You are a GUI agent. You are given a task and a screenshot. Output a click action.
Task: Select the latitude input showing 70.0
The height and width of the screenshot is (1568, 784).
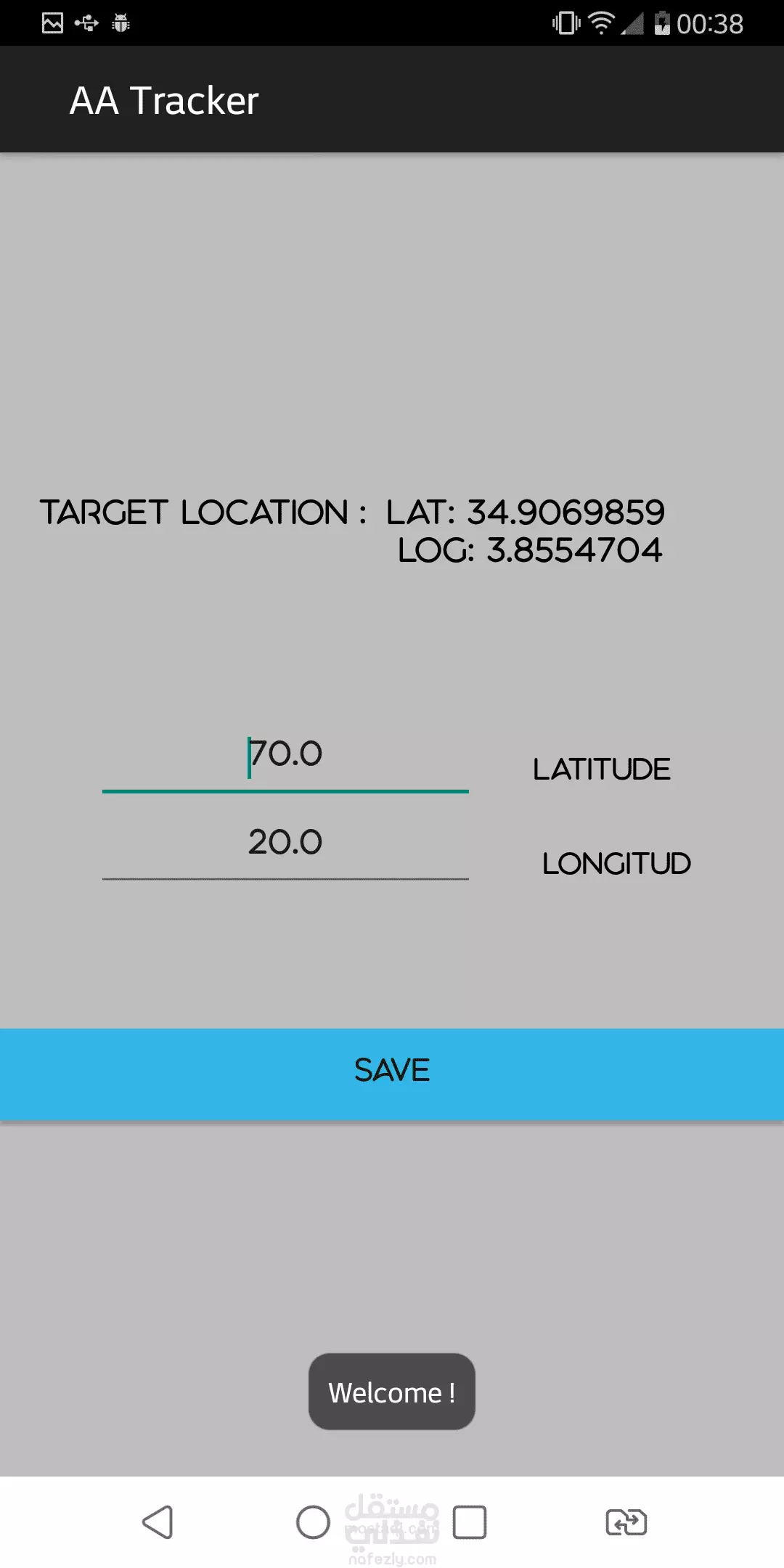tap(285, 754)
